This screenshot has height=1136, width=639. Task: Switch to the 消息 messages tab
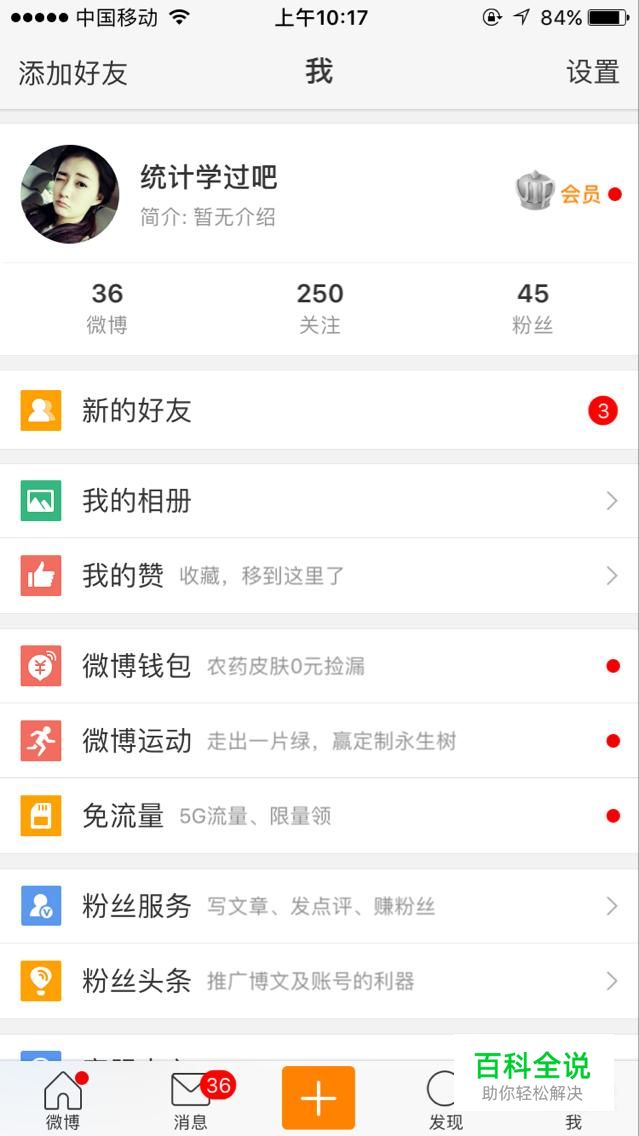tap(191, 1099)
